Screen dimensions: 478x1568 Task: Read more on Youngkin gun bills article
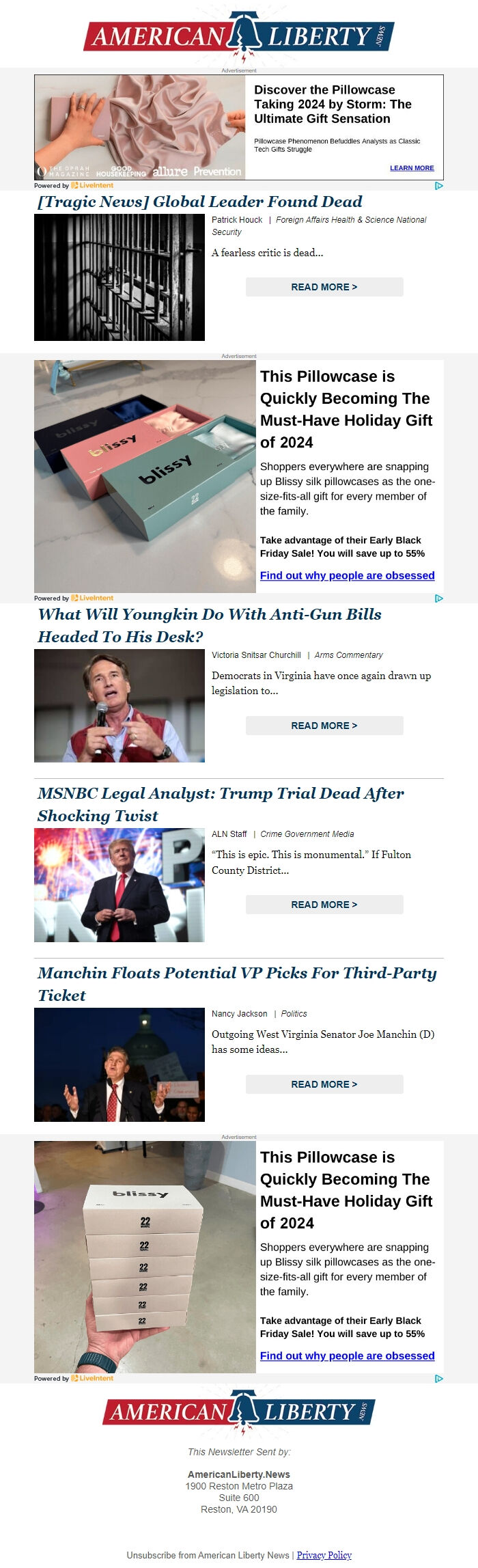pyautogui.click(x=324, y=726)
